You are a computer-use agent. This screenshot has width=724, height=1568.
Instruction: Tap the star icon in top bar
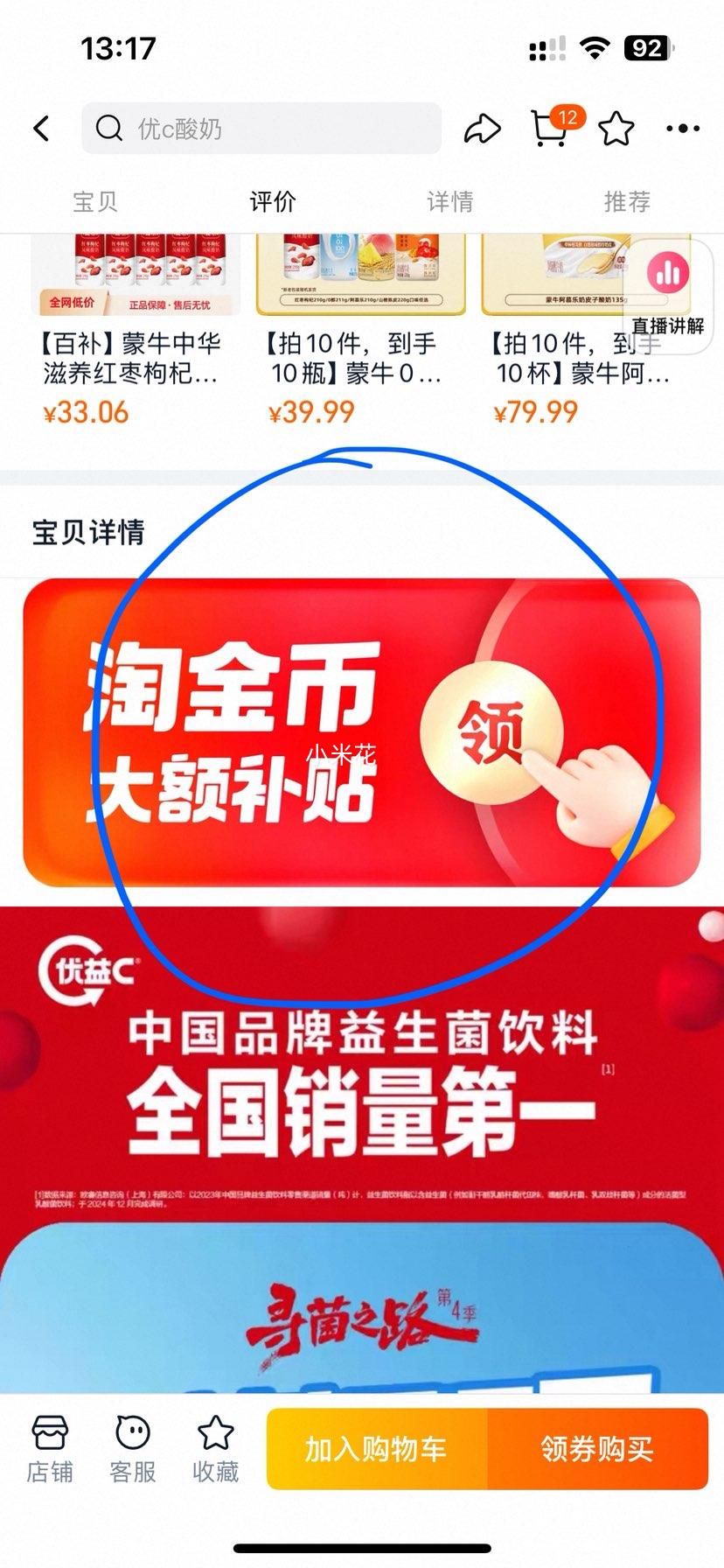coord(616,129)
